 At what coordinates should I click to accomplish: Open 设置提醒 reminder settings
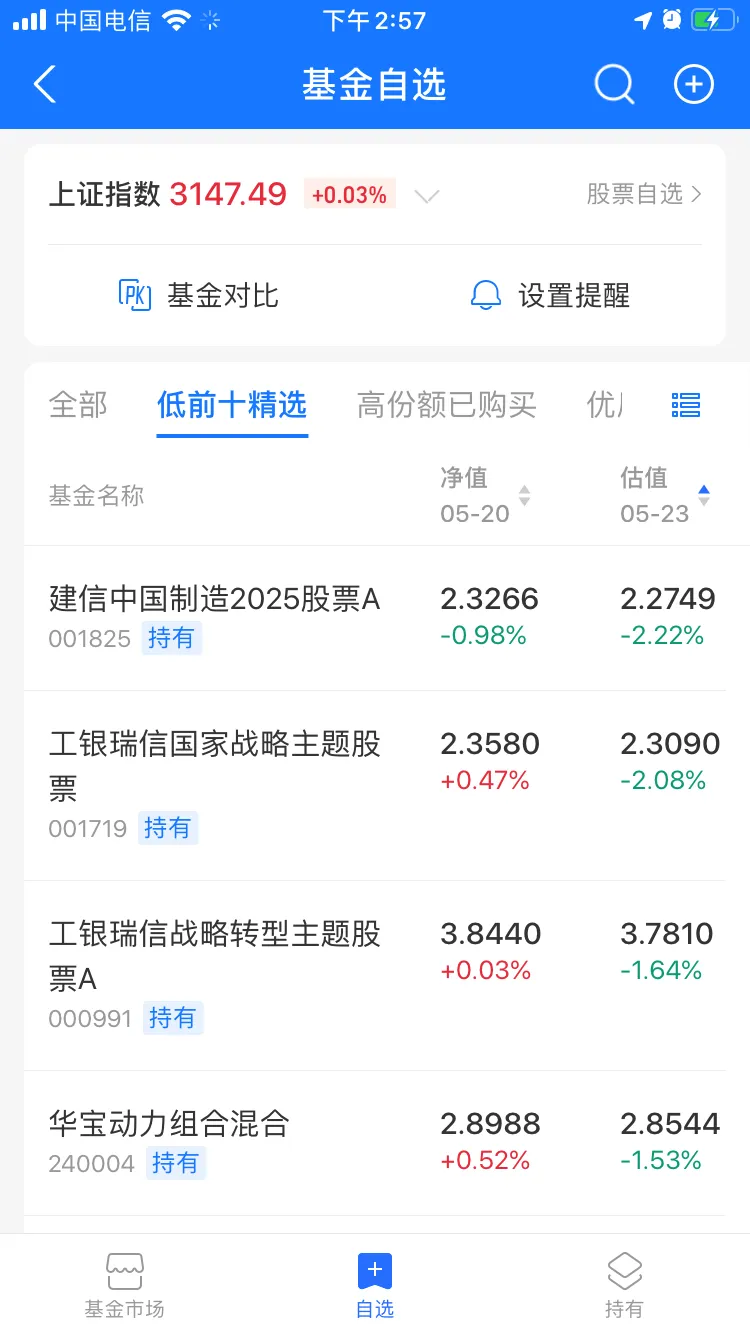550,295
